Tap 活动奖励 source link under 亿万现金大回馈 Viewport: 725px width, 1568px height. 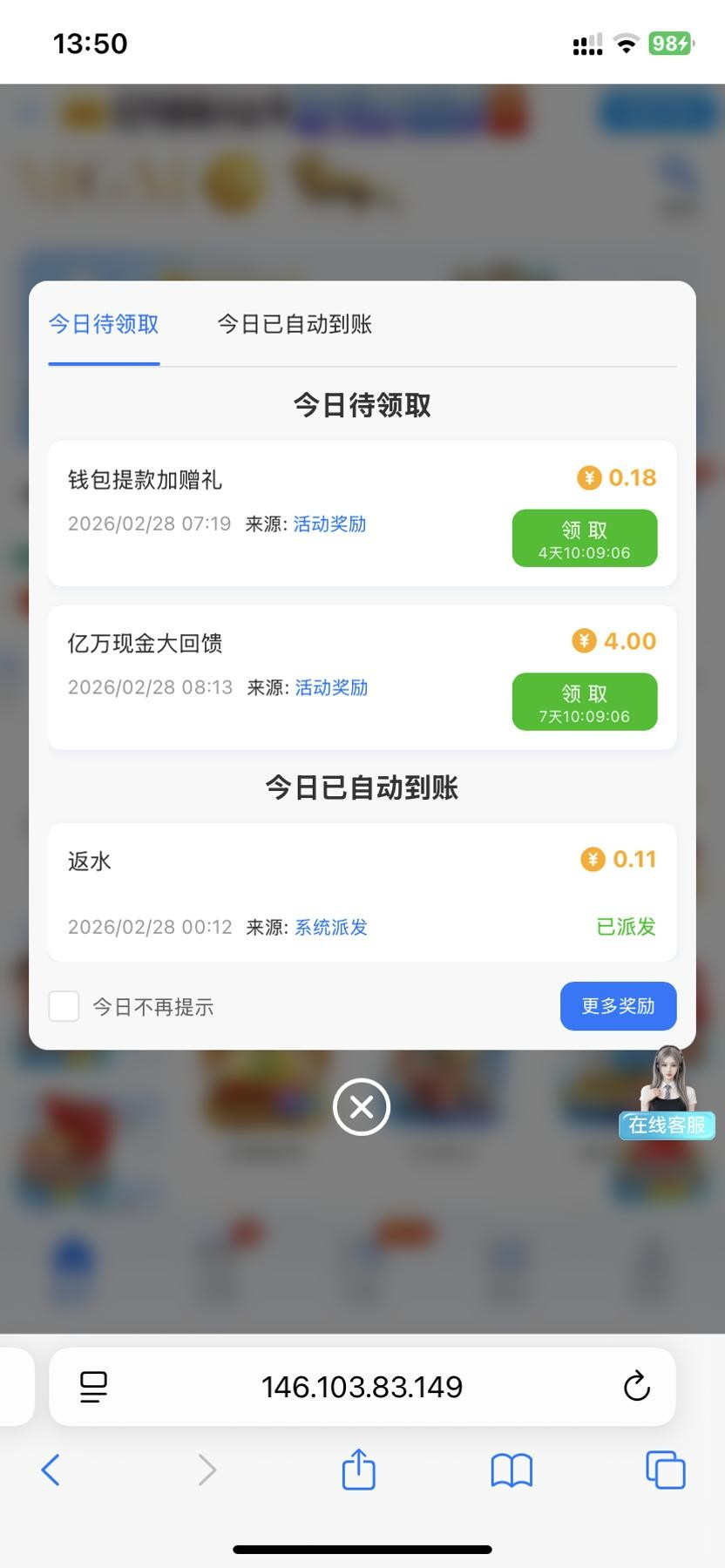[x=331, y=687]
